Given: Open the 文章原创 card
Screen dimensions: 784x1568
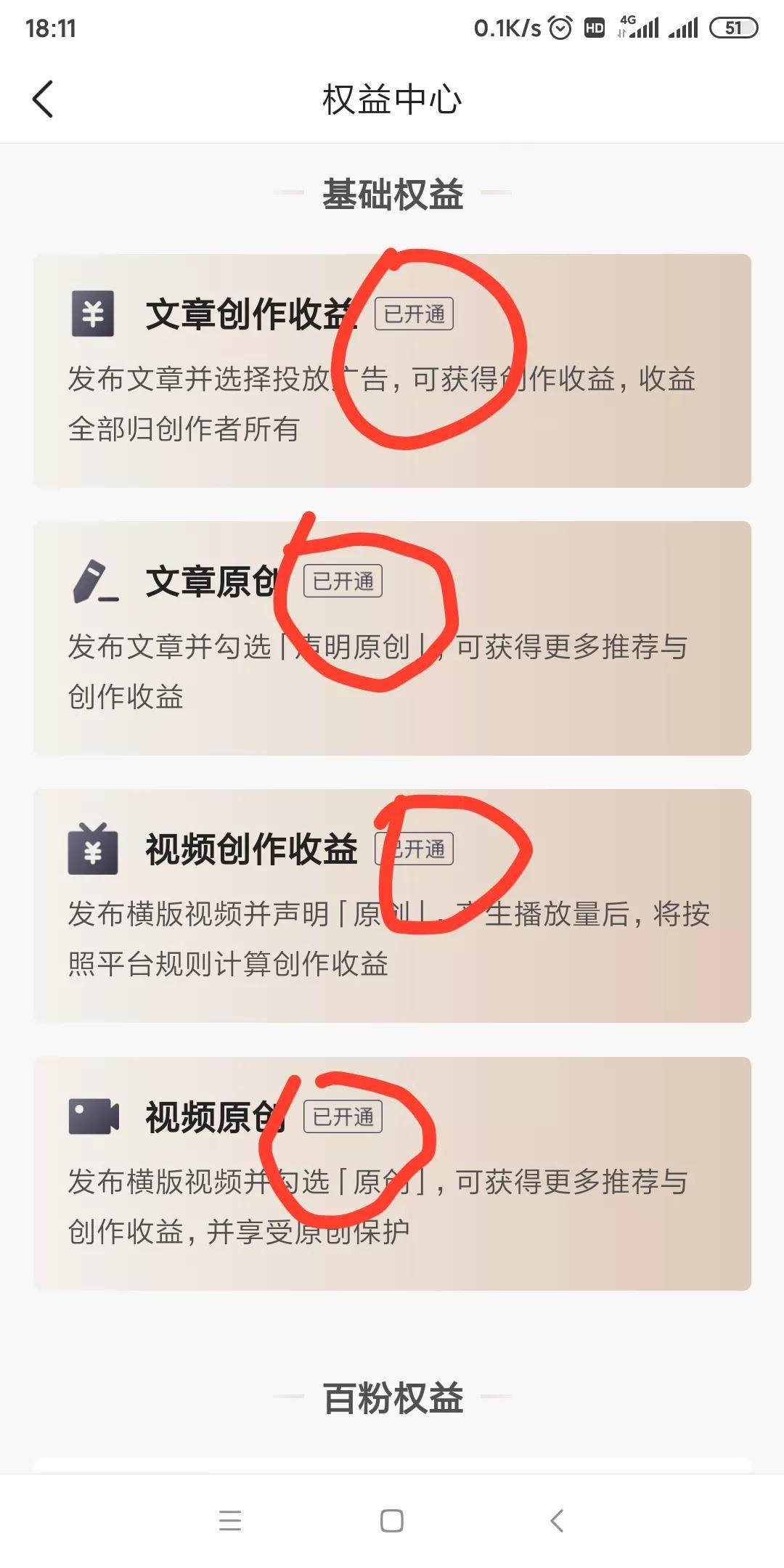Looking at the screenshot, I should (392, 638).
